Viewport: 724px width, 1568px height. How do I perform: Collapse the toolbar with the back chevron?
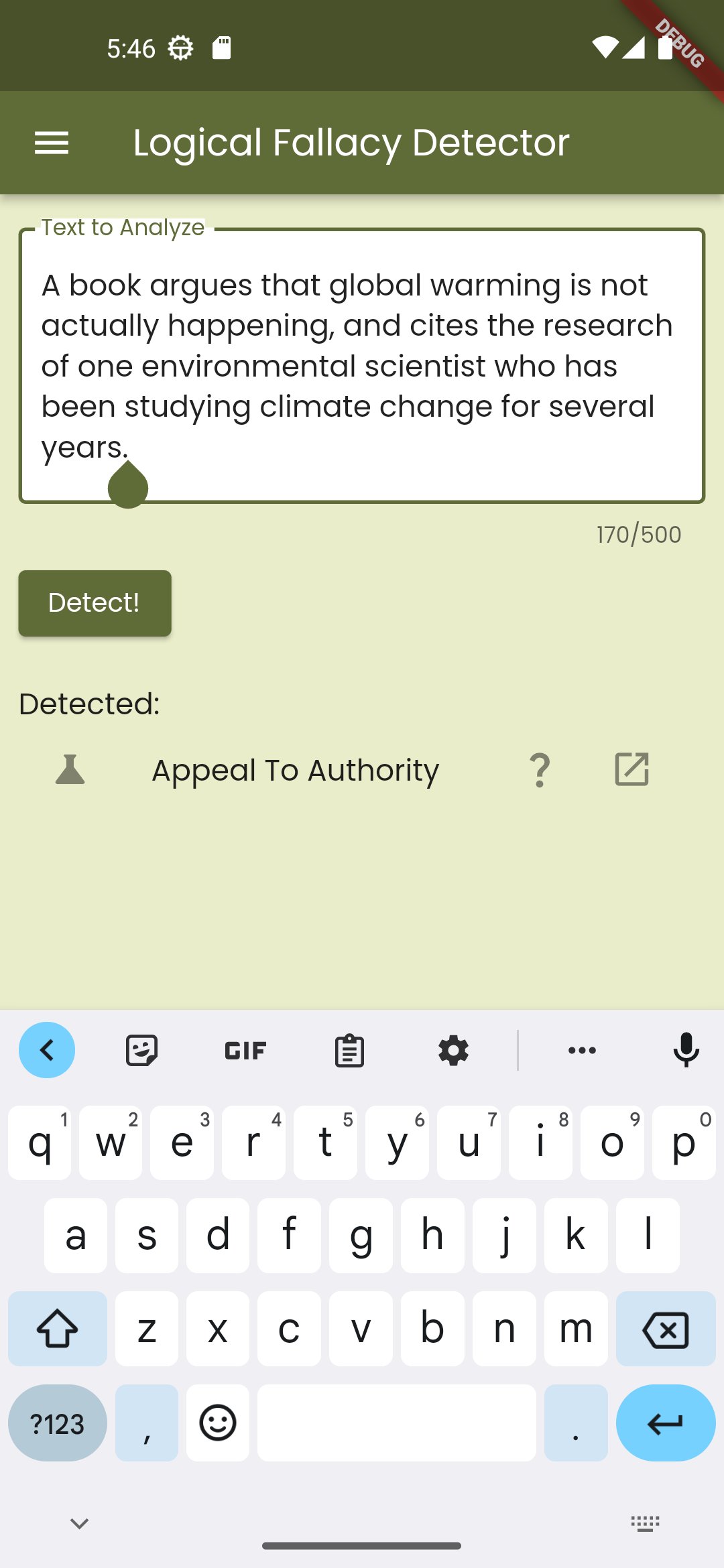click(x=47, y=1050)
